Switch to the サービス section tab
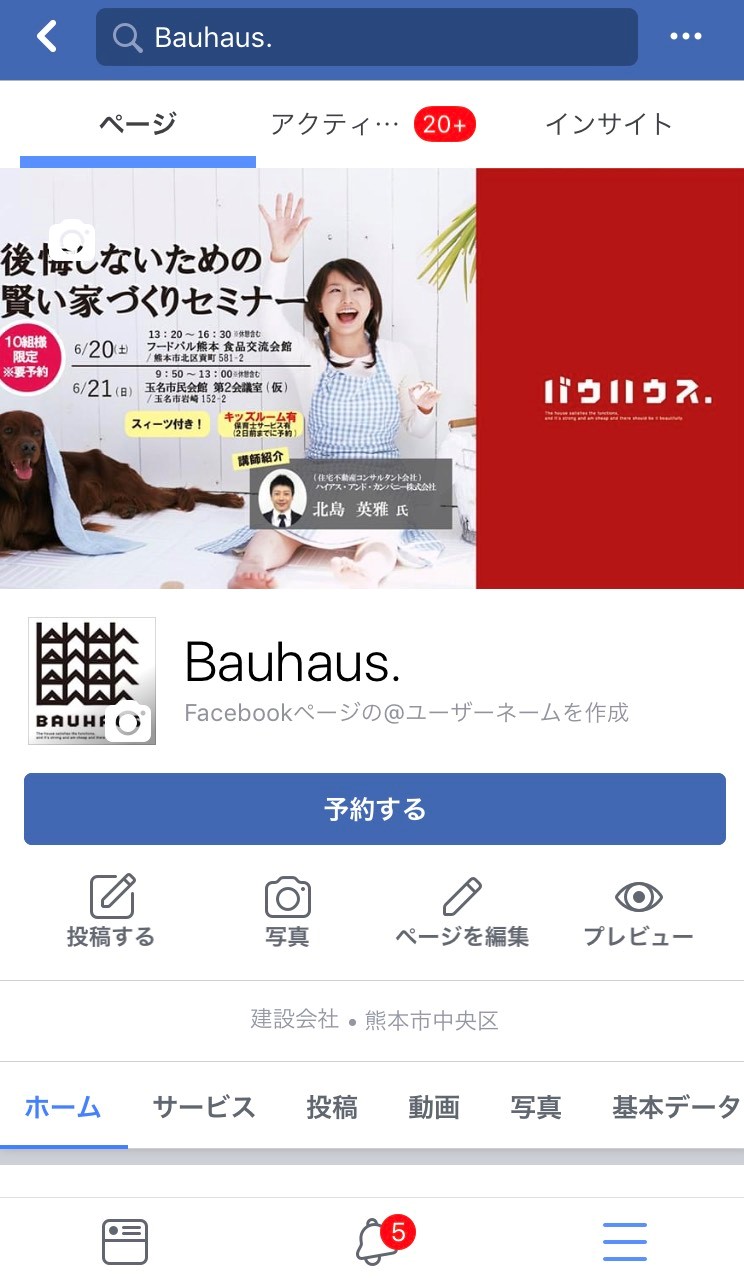Image resolution: width=744 pixels, height=1286 pixels. click(204, 1107)
